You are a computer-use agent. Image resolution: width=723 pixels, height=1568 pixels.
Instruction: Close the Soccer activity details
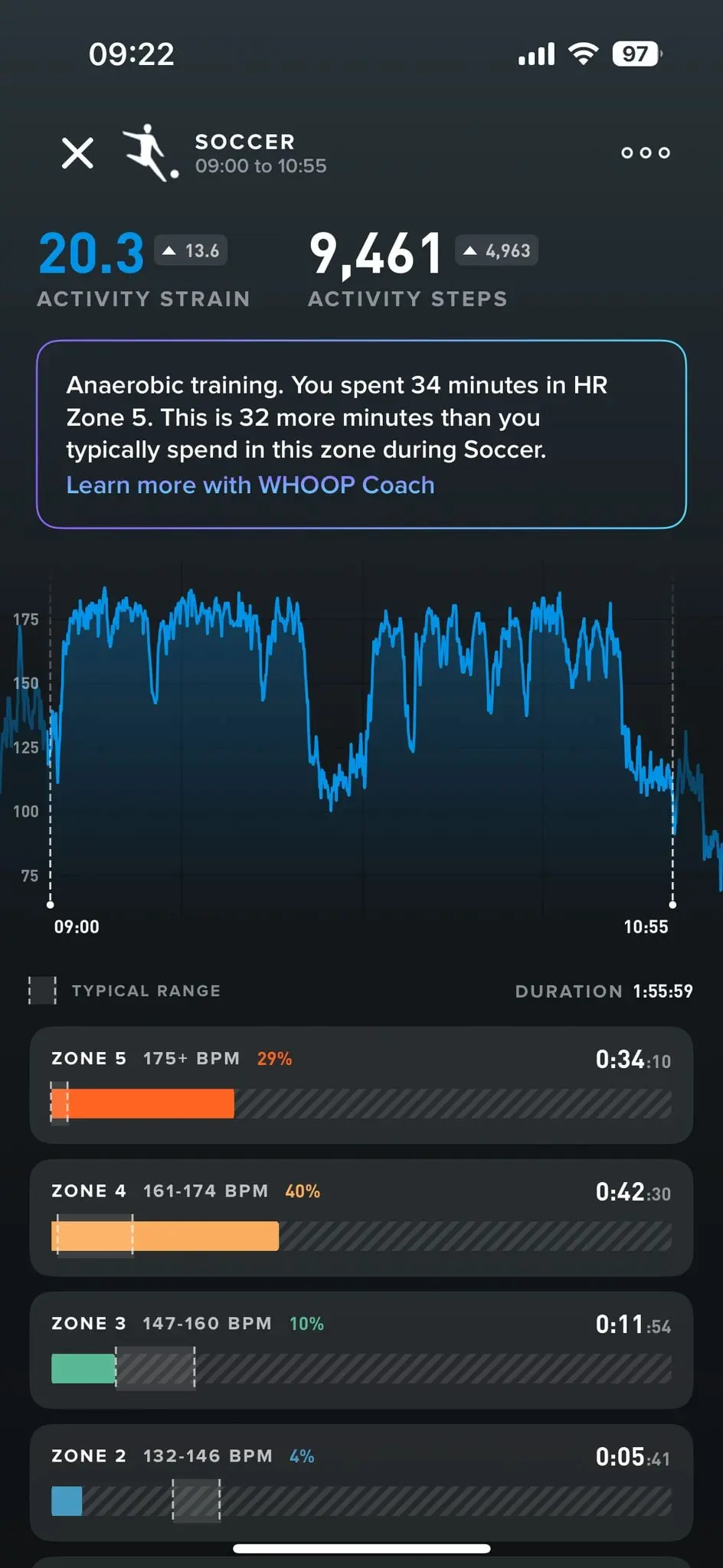[x=77, y=153]
